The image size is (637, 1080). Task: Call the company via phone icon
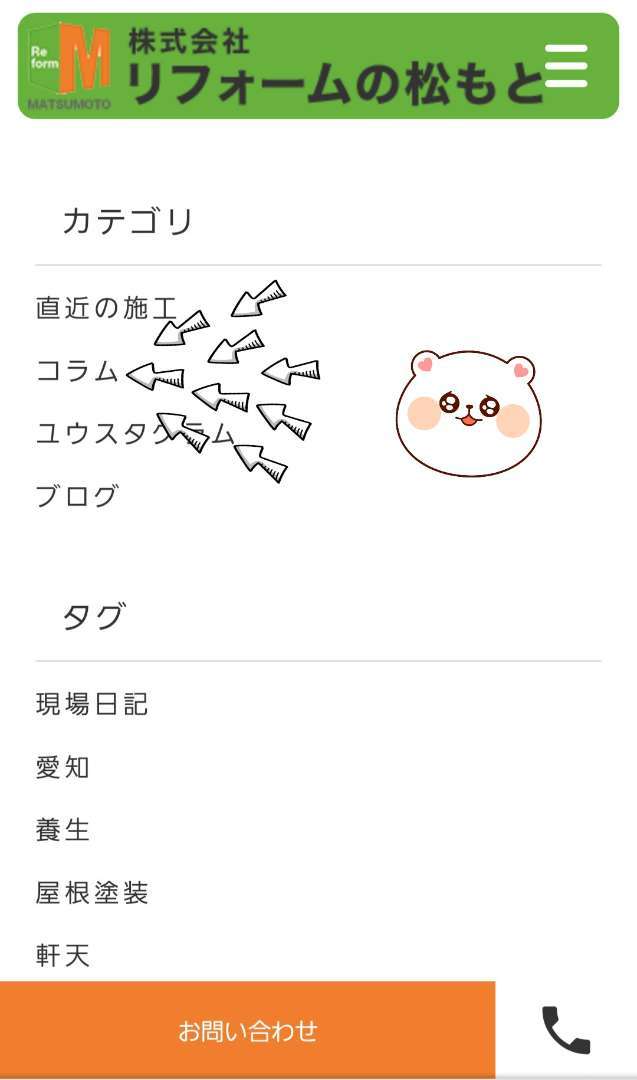(x=566, y=1030)
